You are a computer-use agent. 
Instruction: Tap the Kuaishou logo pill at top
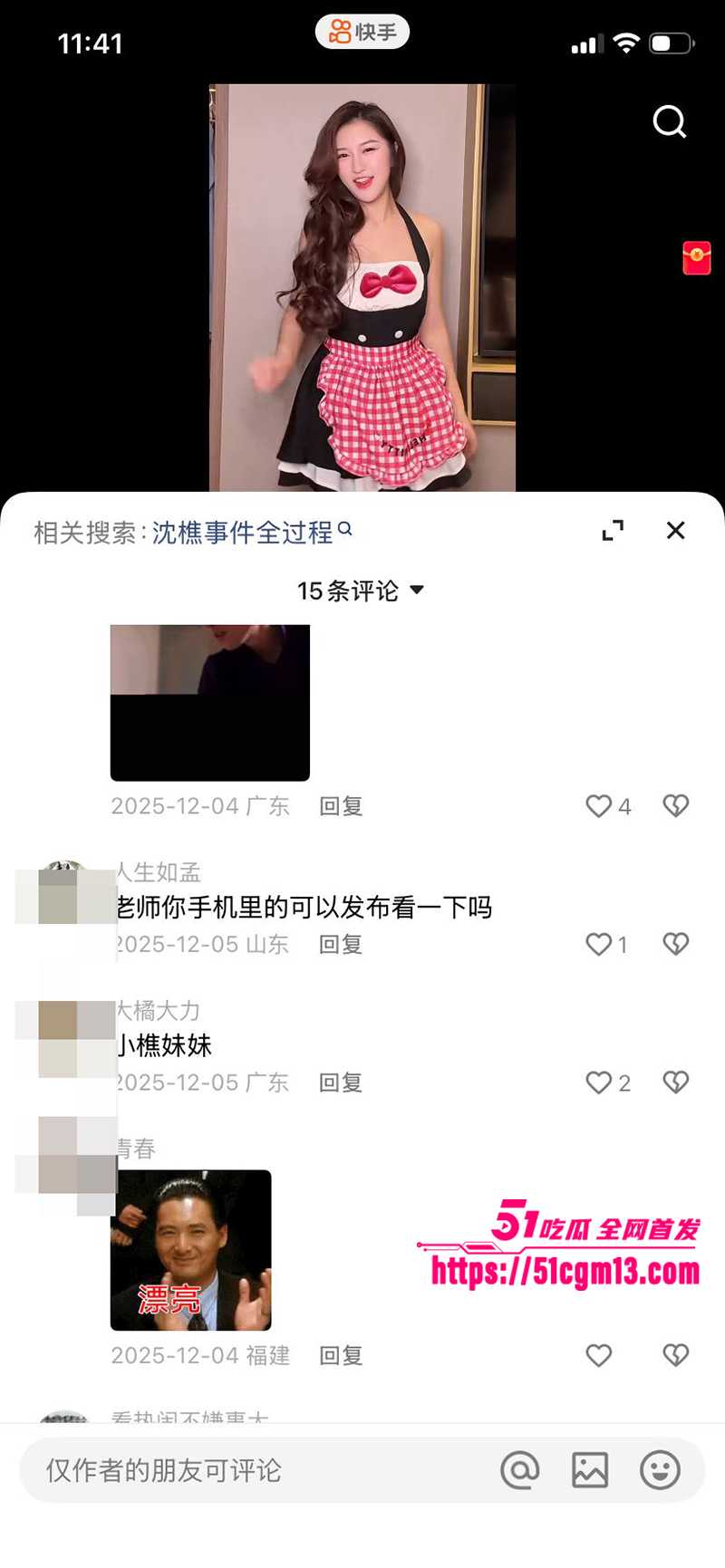tap(362, 30)
